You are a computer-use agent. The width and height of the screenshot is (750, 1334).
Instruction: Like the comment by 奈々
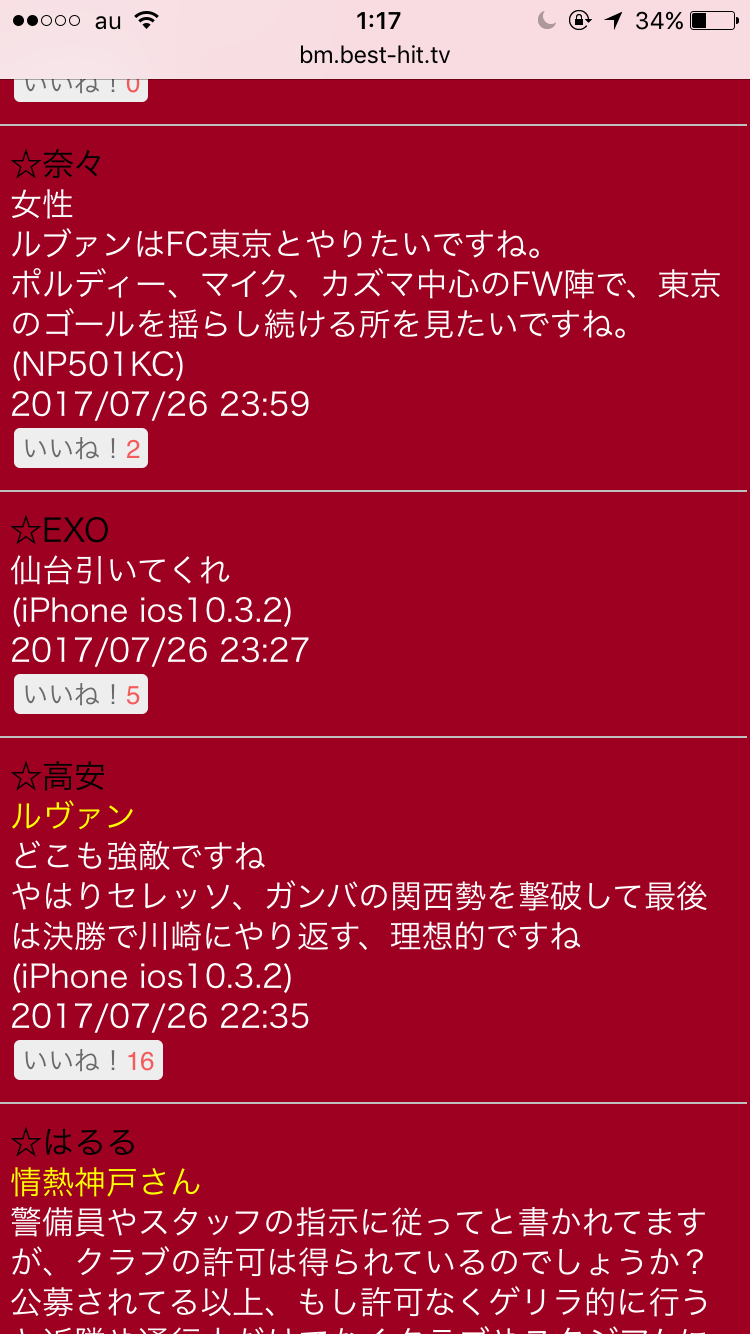pos(81,449)
